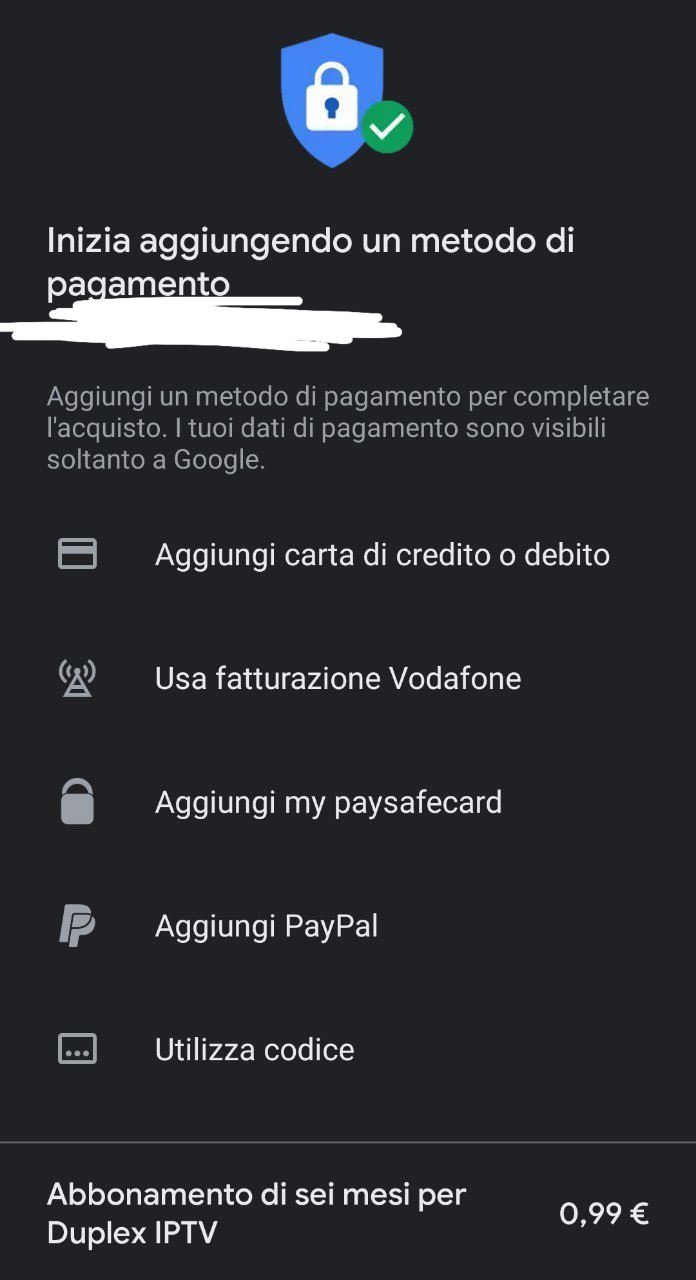Select Aggiungi carta di credito o debito
696x1280 pixels.
tap(381, 555)
